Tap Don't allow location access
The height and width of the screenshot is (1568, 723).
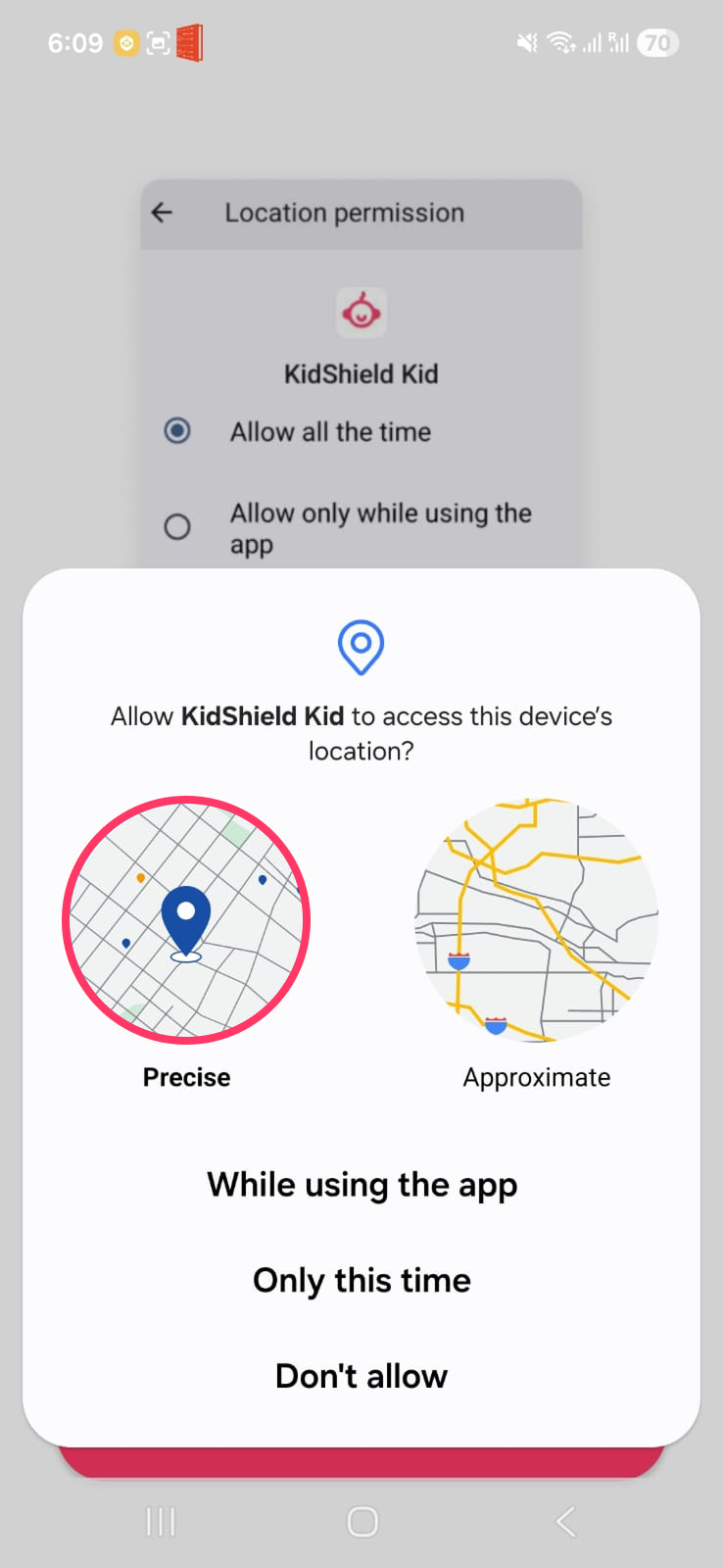click(x=361, y=1376)
